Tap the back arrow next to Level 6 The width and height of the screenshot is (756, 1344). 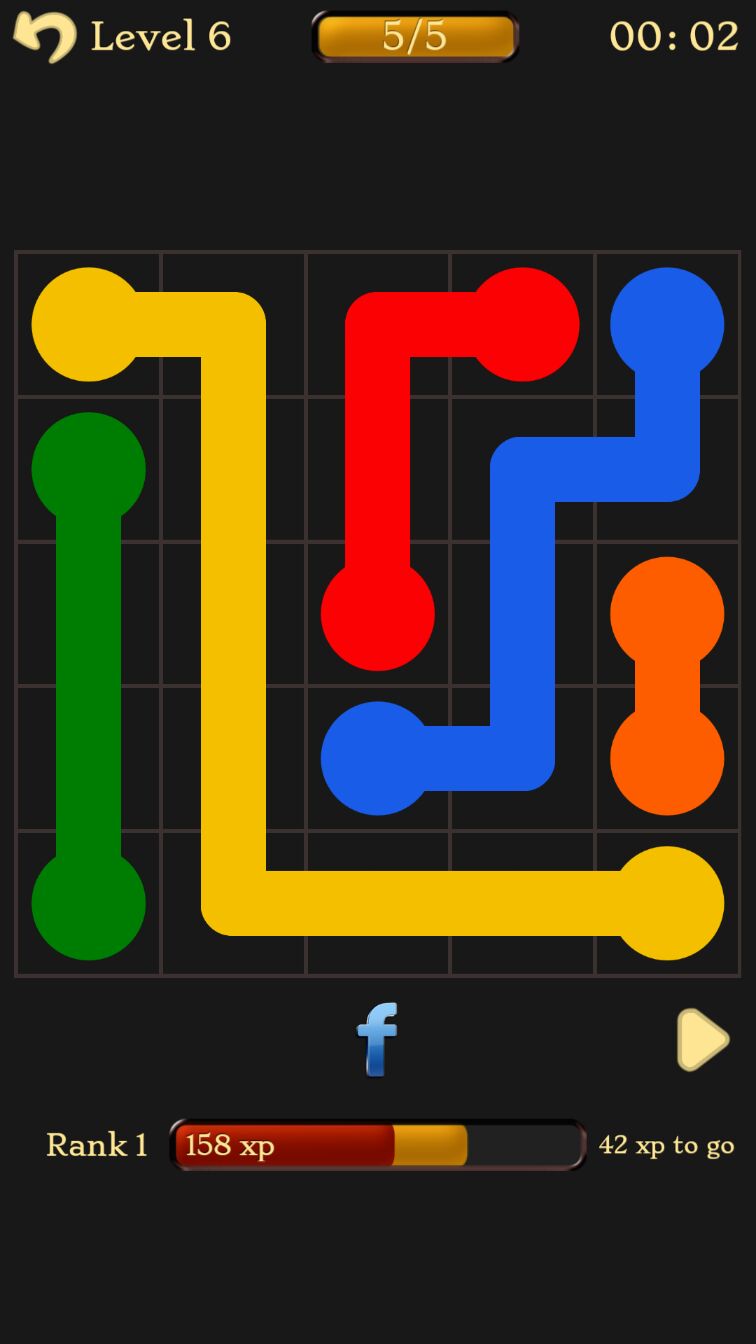[x=45, y=37]
